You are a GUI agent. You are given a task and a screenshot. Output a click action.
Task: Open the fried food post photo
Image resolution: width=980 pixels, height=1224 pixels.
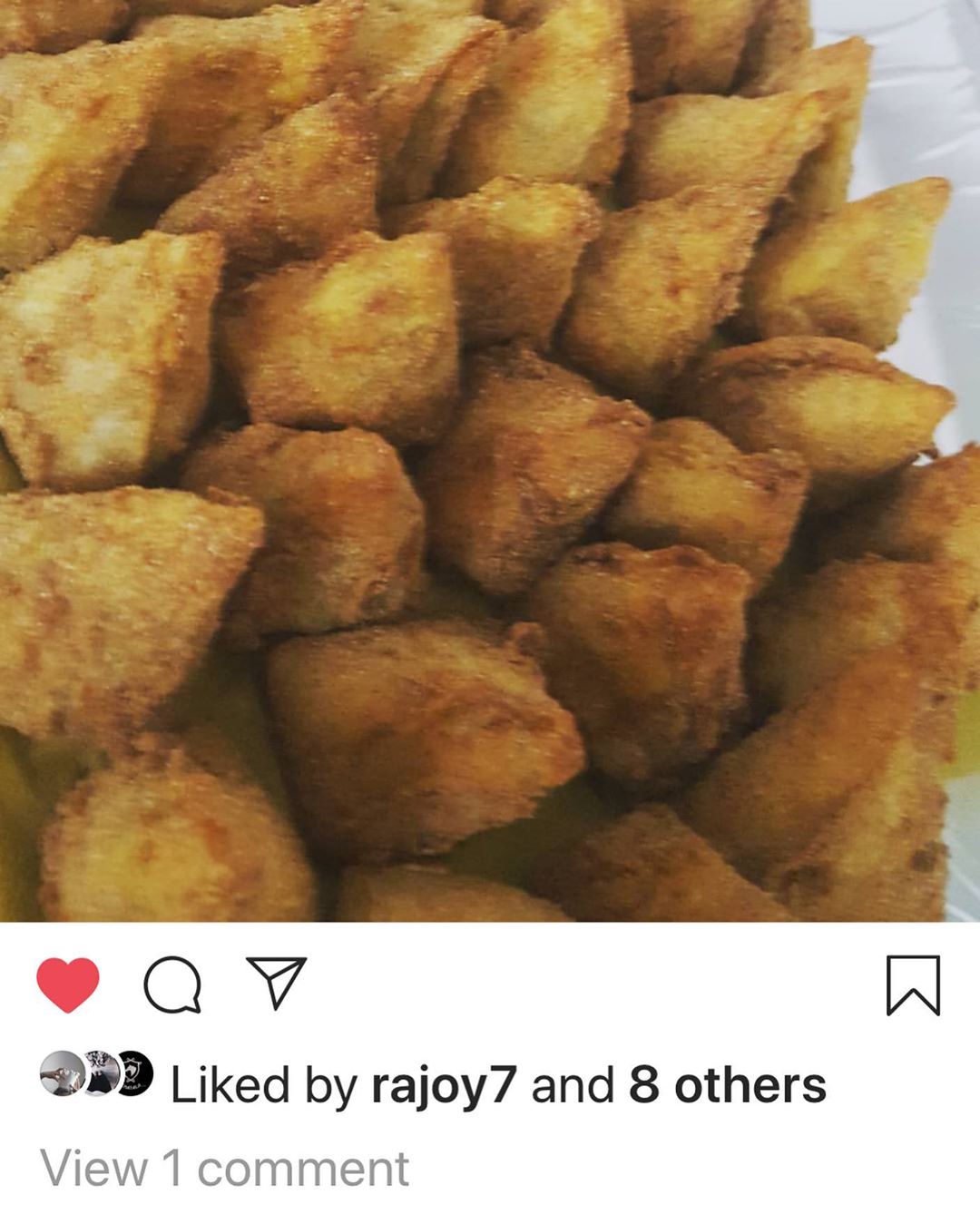[490, 461]
